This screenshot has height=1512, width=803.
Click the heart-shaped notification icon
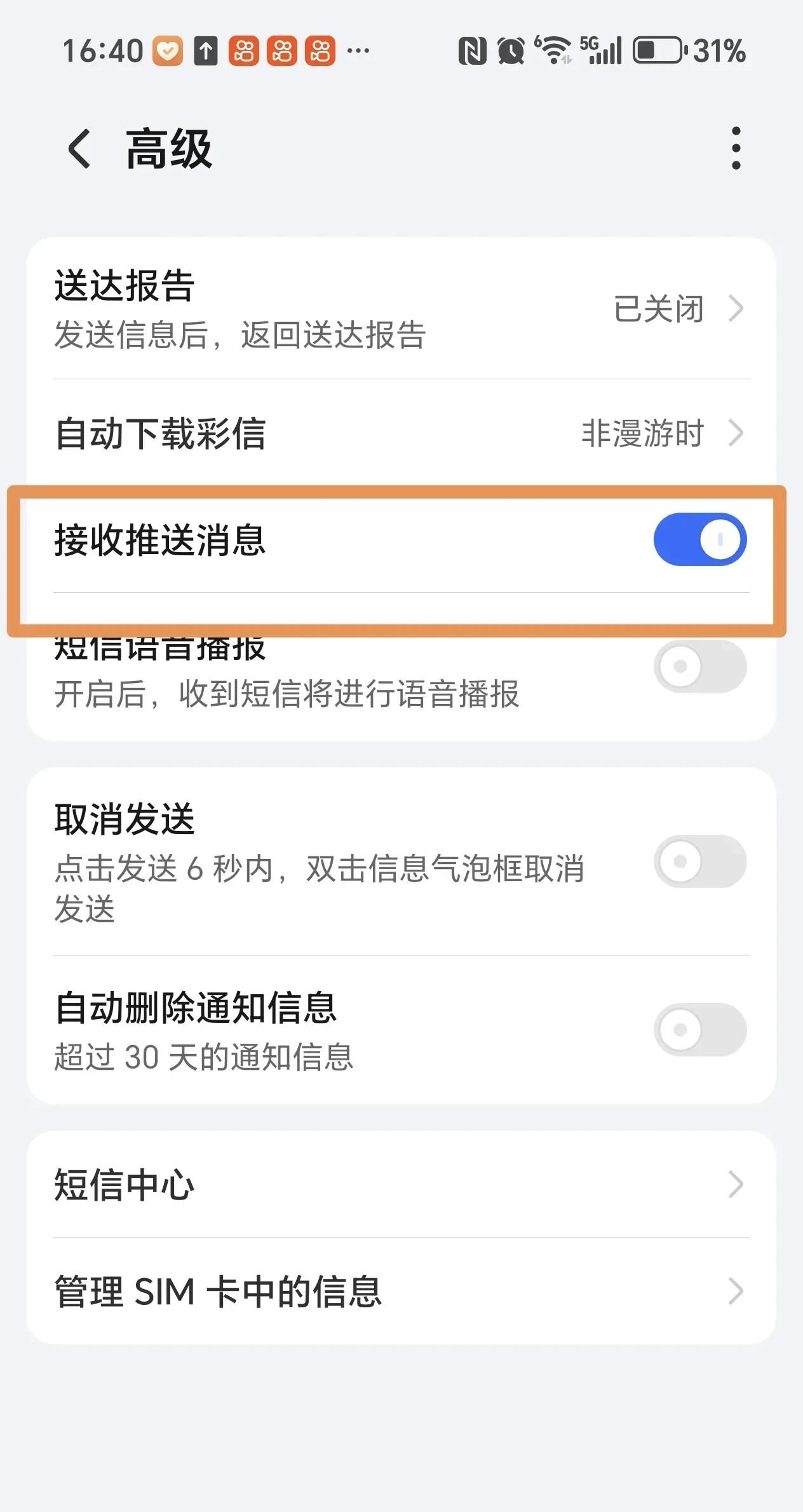click(168, 51)
